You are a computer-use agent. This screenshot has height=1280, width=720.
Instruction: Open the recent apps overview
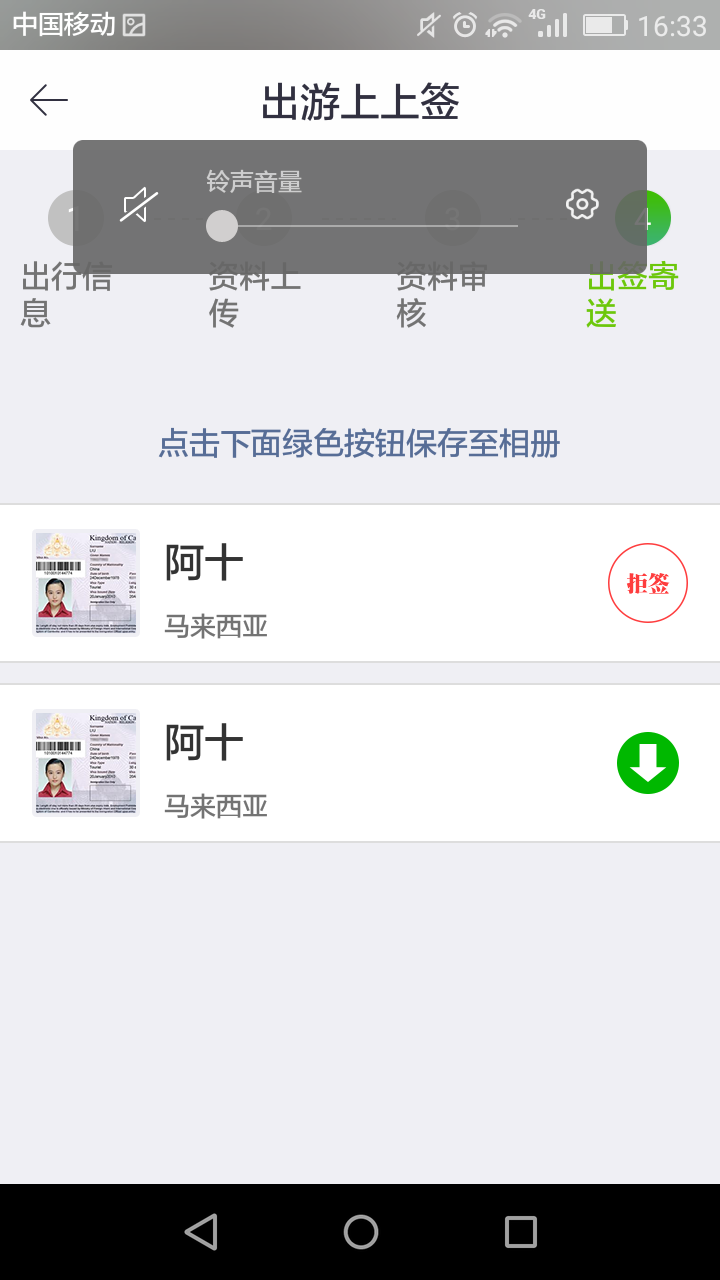[x=520, y=1232]
